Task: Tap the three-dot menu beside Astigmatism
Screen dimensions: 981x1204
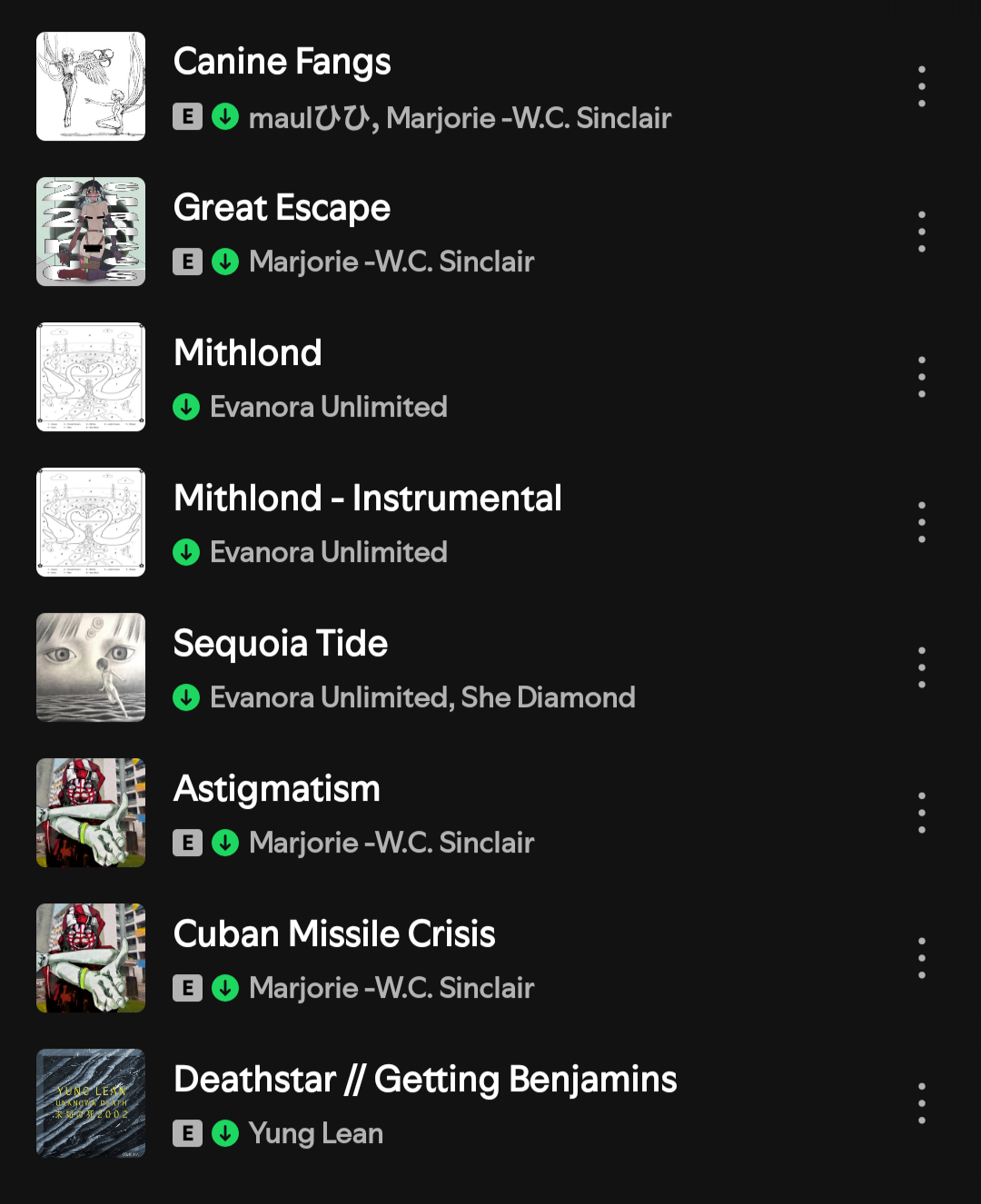Action: [x=921, y=813]
